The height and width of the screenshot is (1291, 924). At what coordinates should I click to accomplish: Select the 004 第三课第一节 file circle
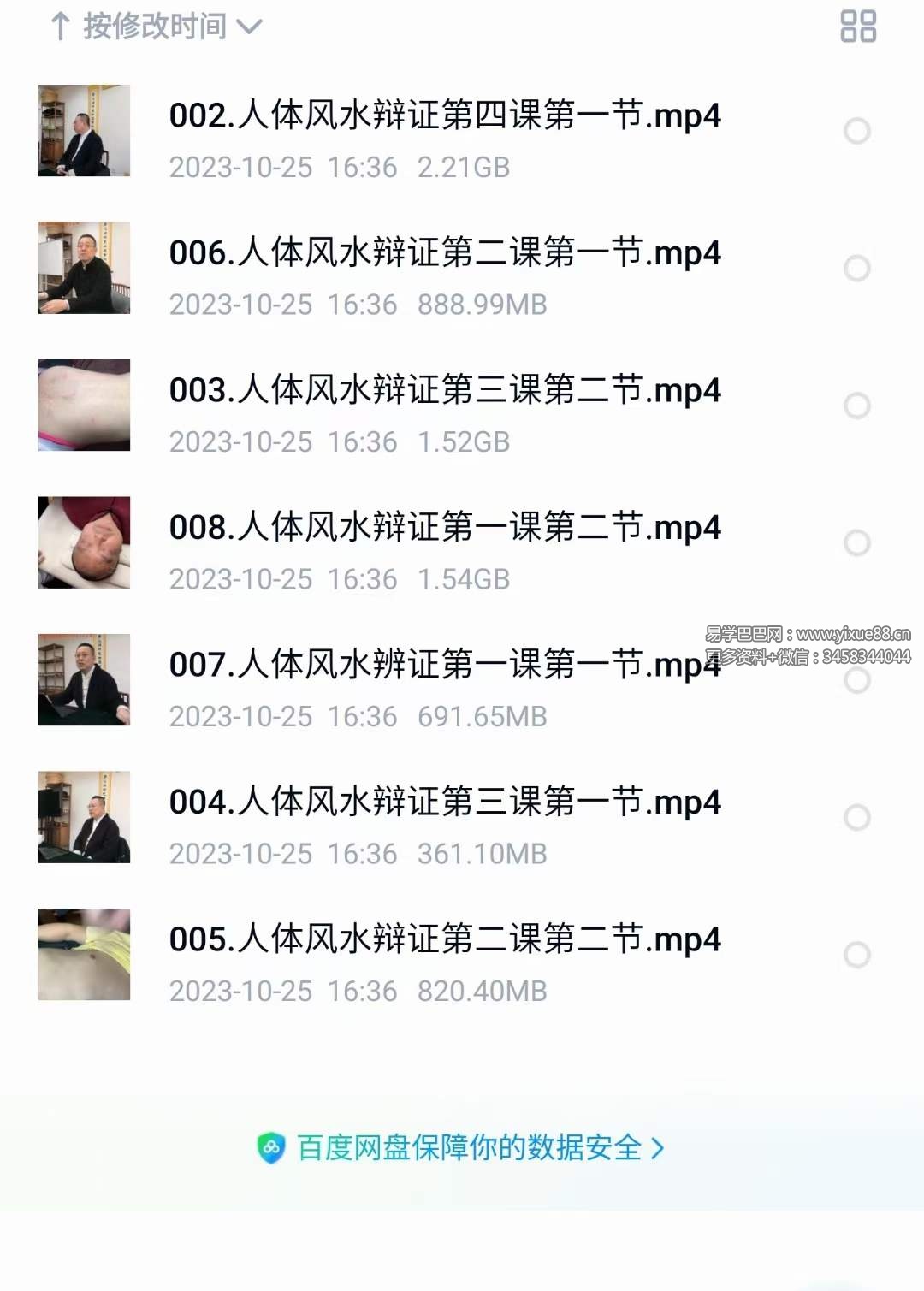coord(856,818)
